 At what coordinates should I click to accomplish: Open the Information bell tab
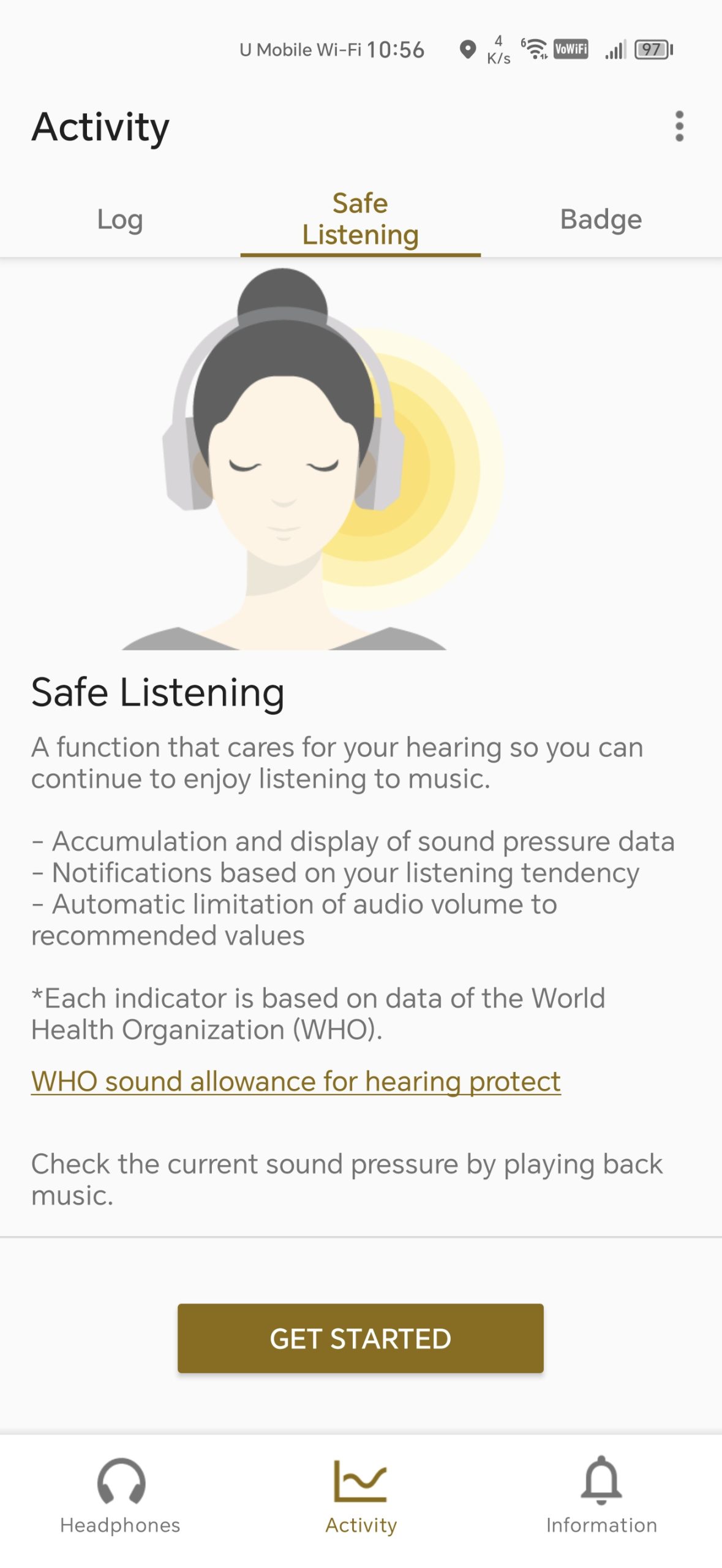601,1494
